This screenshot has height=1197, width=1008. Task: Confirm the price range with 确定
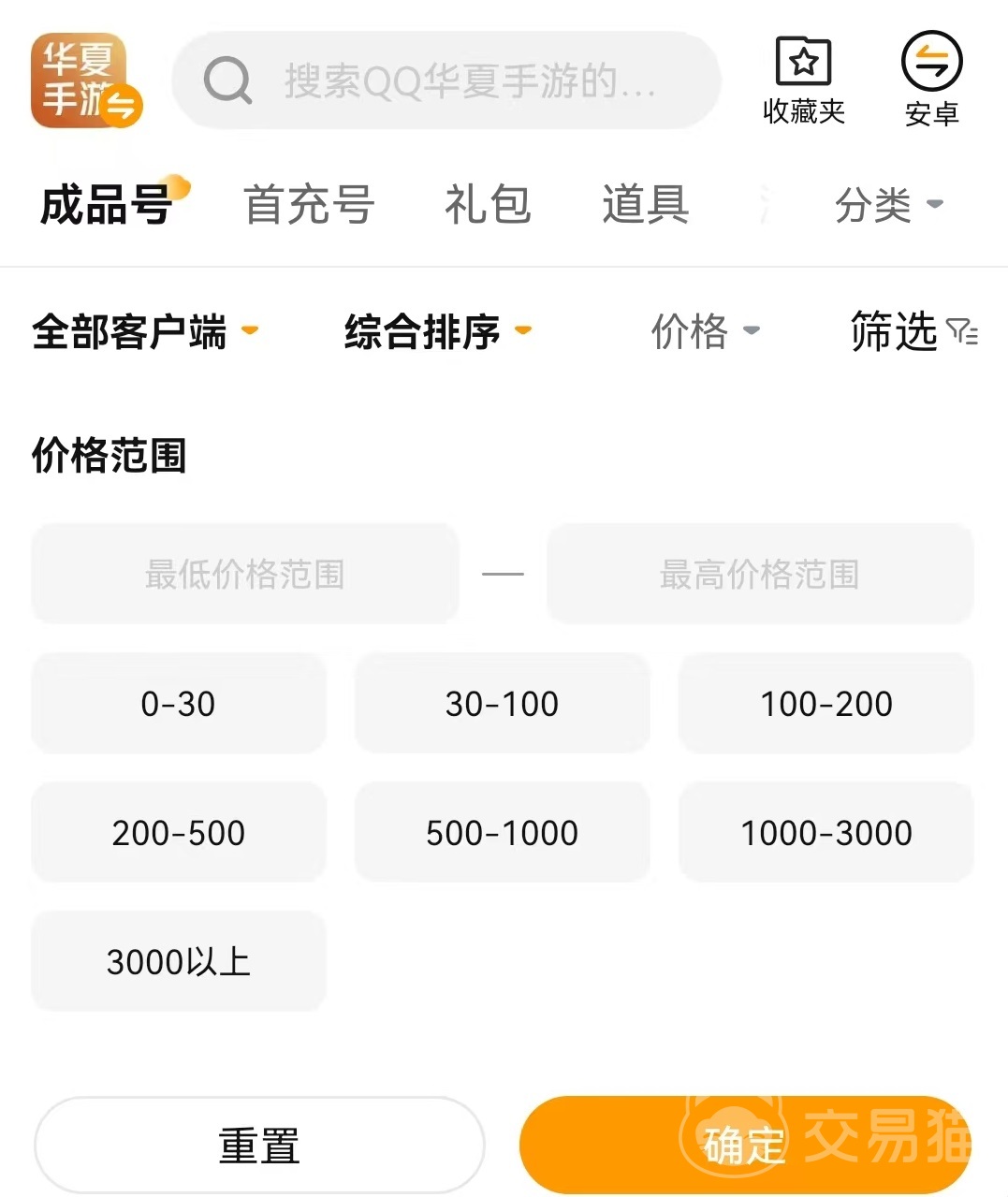(744, 1146)
